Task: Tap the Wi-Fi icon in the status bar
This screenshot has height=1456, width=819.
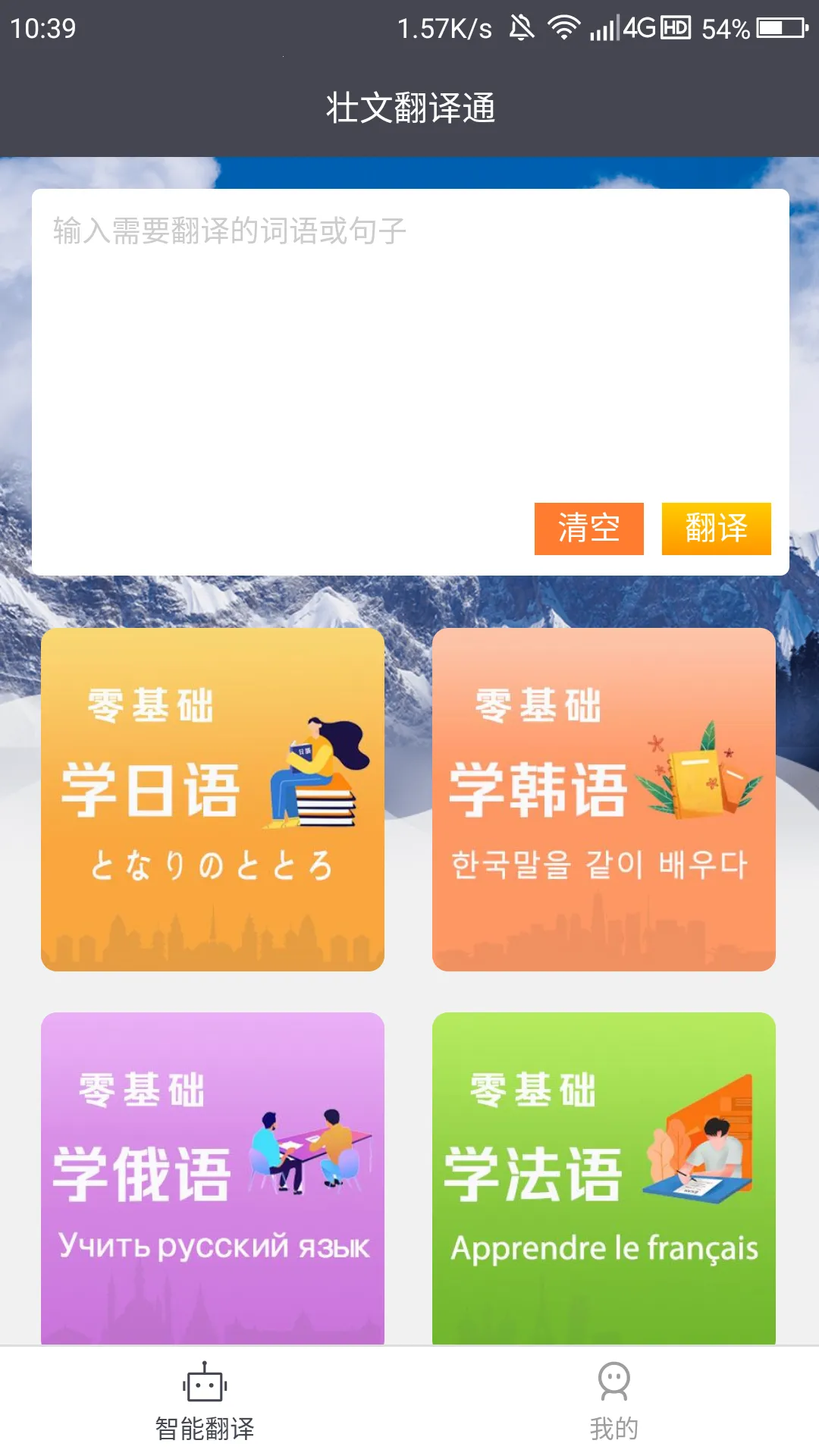Action: [563, 28]
